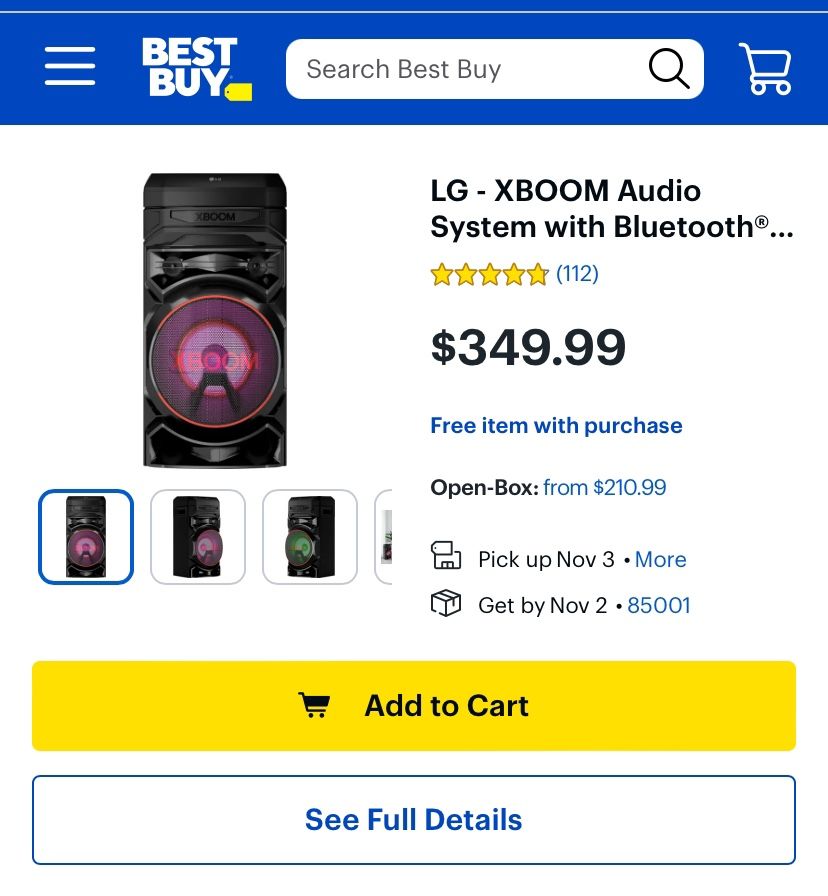Open the hamburger menu
The width and height of the screenshot is (828, 896).
[70, 67]
